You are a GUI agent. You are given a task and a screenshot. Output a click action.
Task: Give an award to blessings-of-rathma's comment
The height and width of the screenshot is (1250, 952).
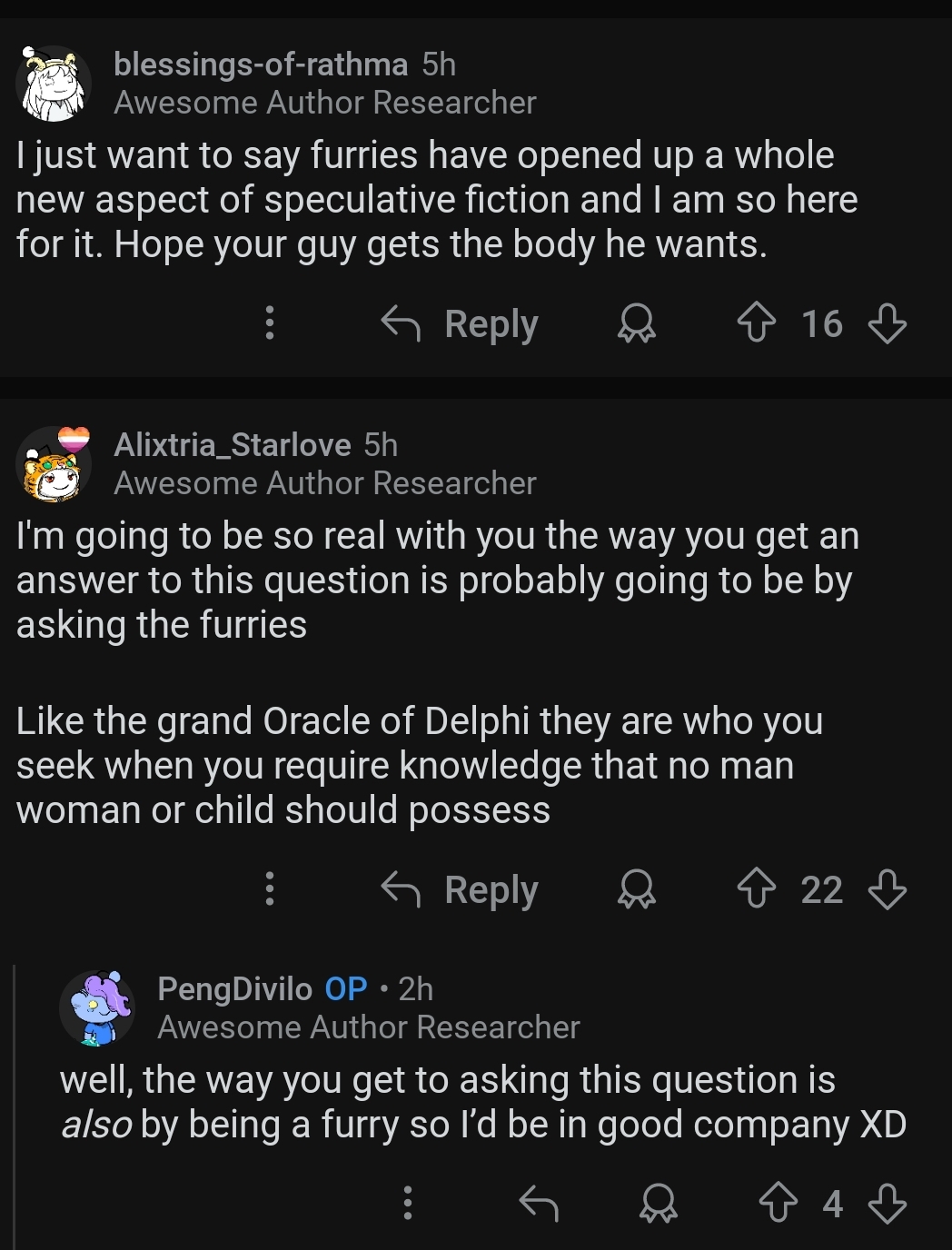coord(636,324)
